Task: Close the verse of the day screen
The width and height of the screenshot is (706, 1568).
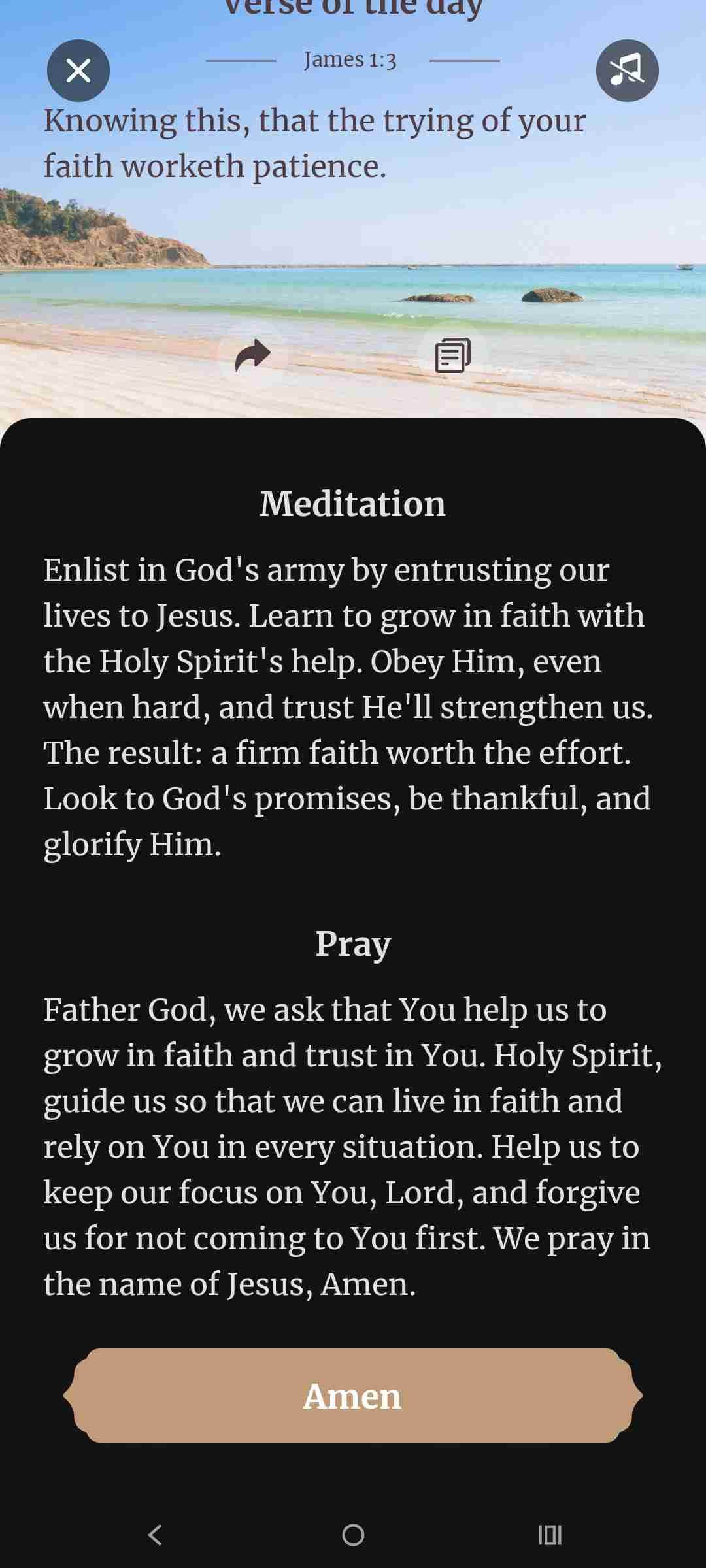Action: click(x=78, y=71)
